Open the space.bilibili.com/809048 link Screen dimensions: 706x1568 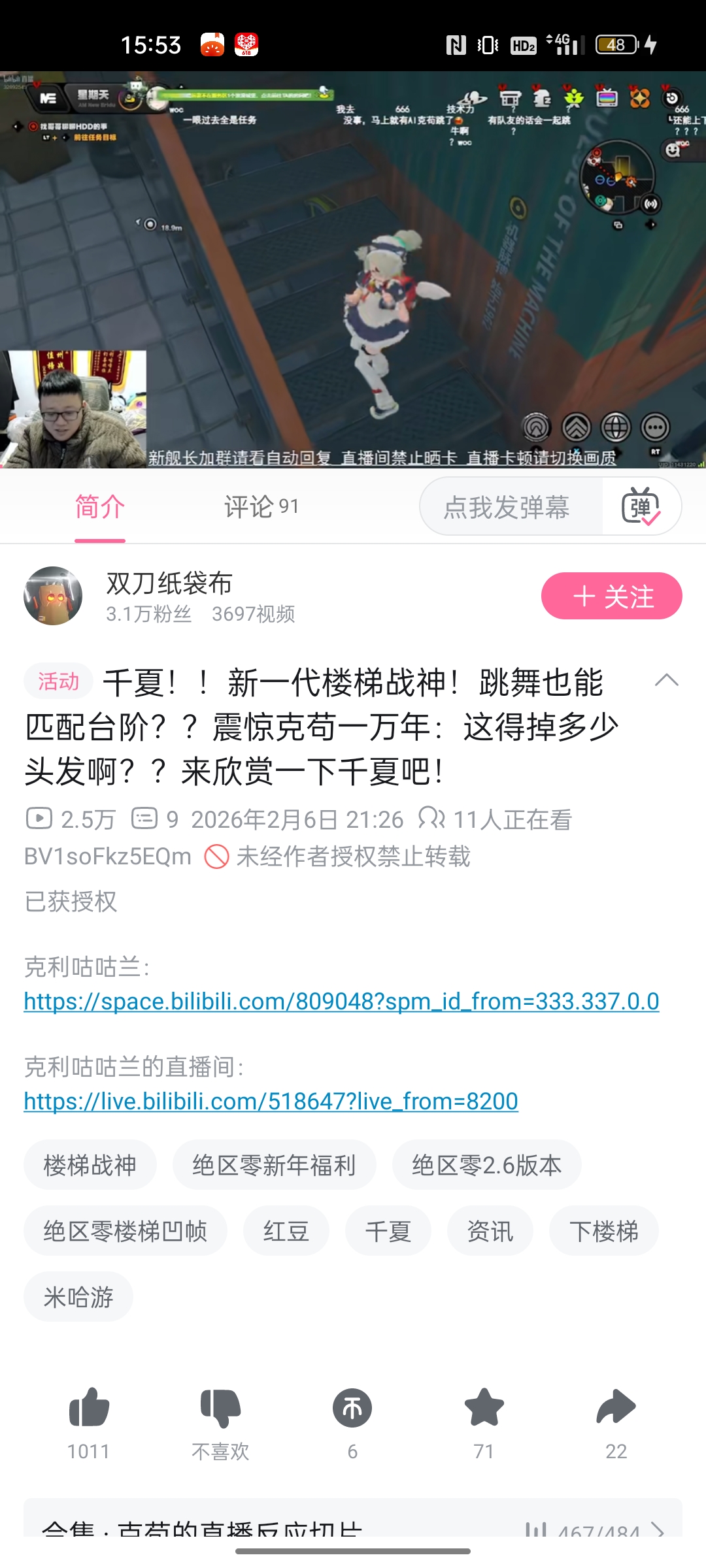click(x=341, y=1001)
